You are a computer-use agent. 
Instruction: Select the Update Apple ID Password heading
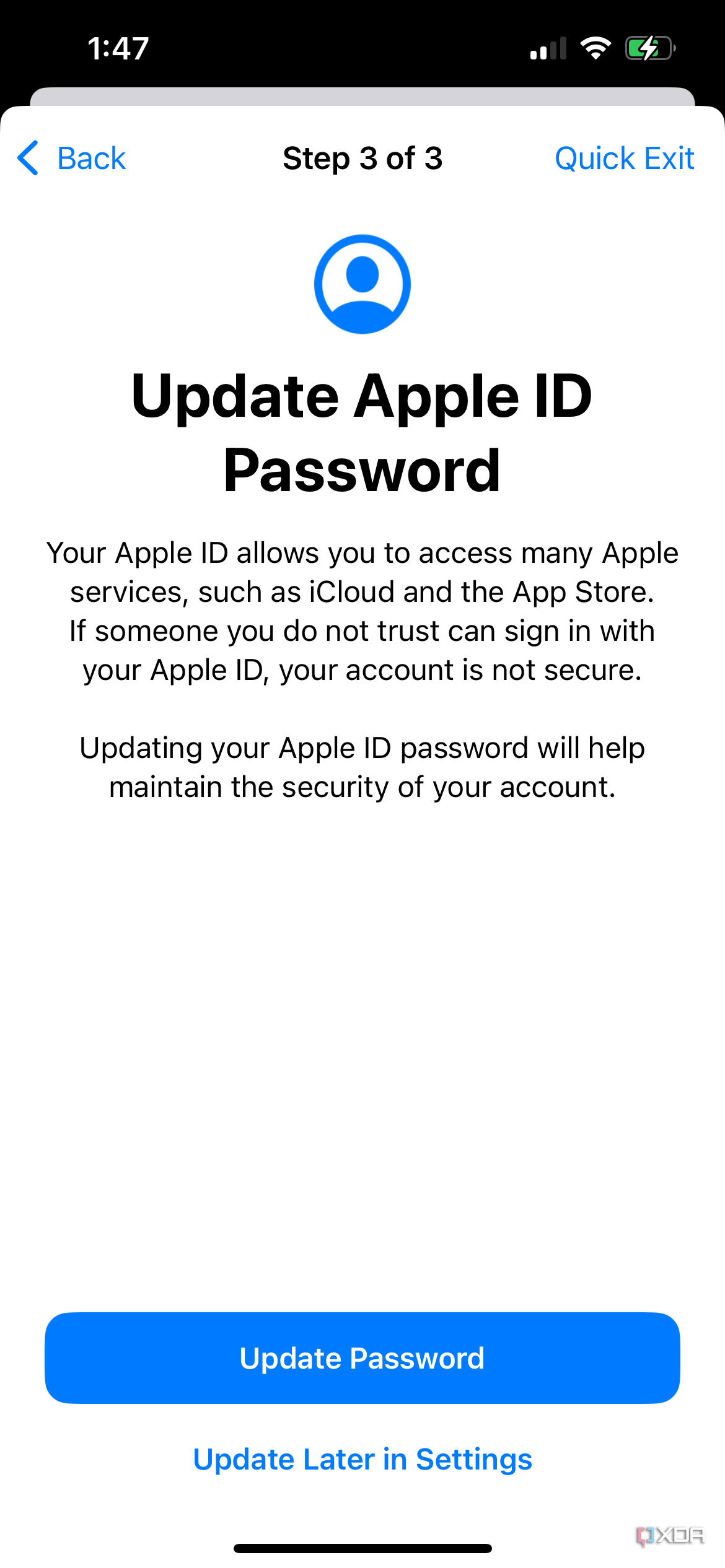coord(362,432)
